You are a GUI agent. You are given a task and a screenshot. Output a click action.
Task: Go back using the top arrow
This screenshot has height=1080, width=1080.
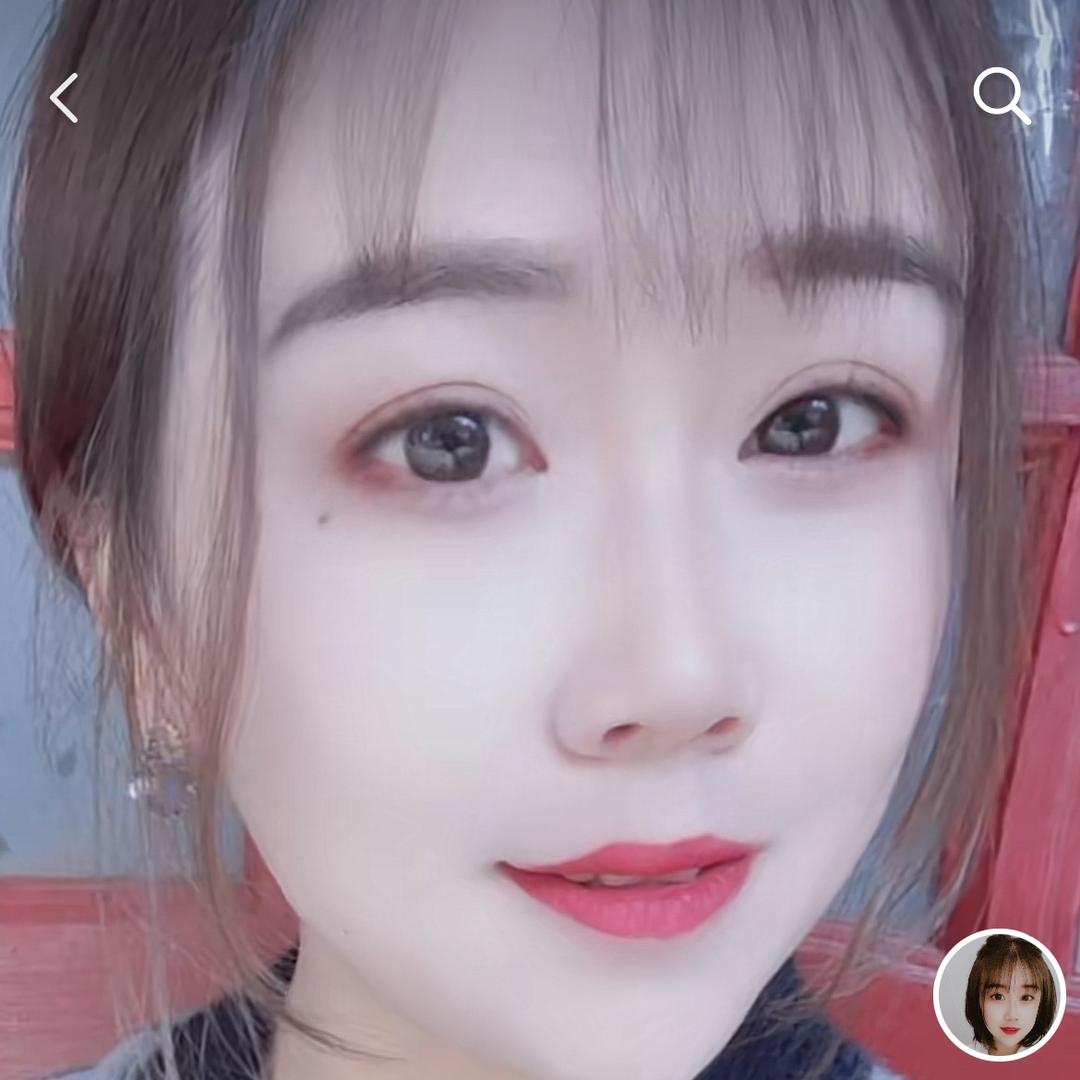coord(64,98)
